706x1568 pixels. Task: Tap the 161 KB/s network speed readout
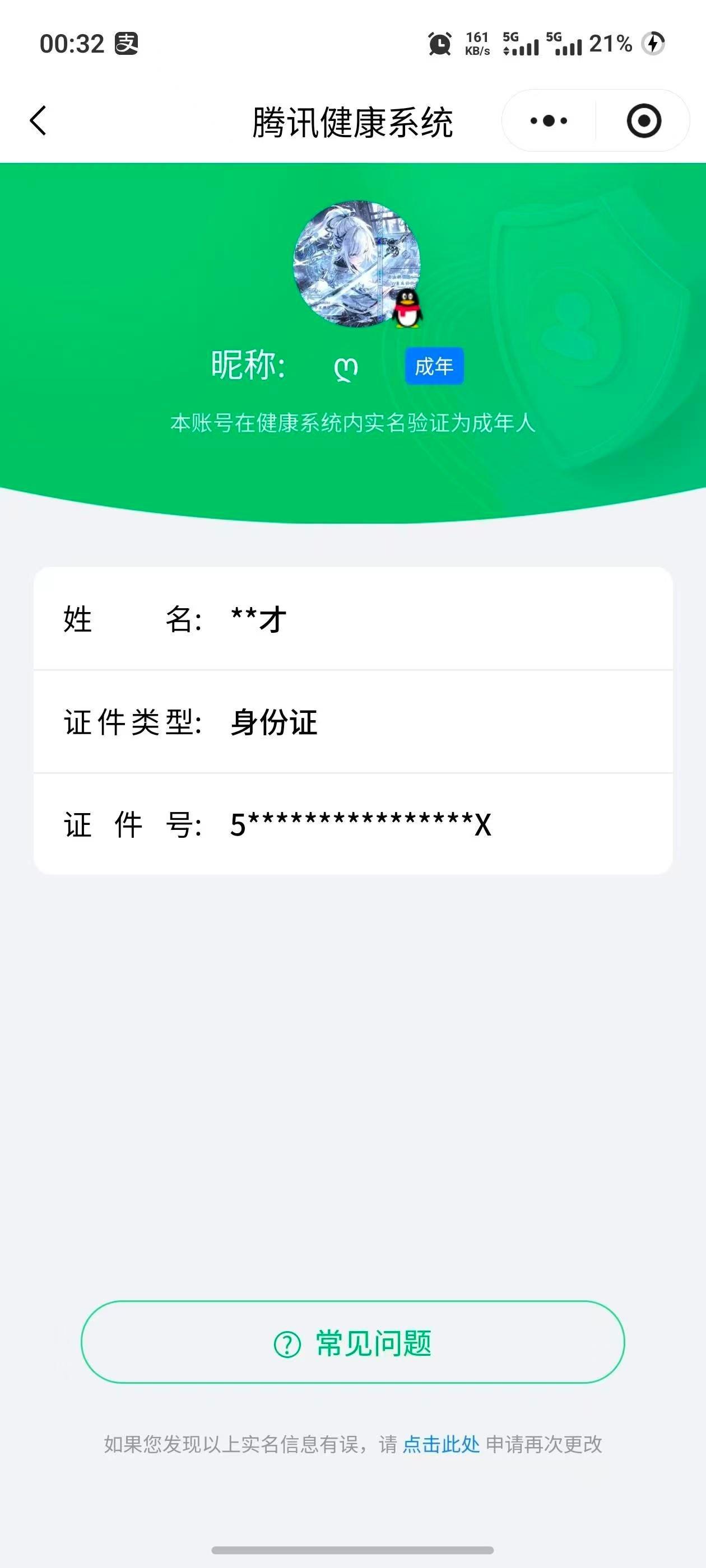[478, 43]
